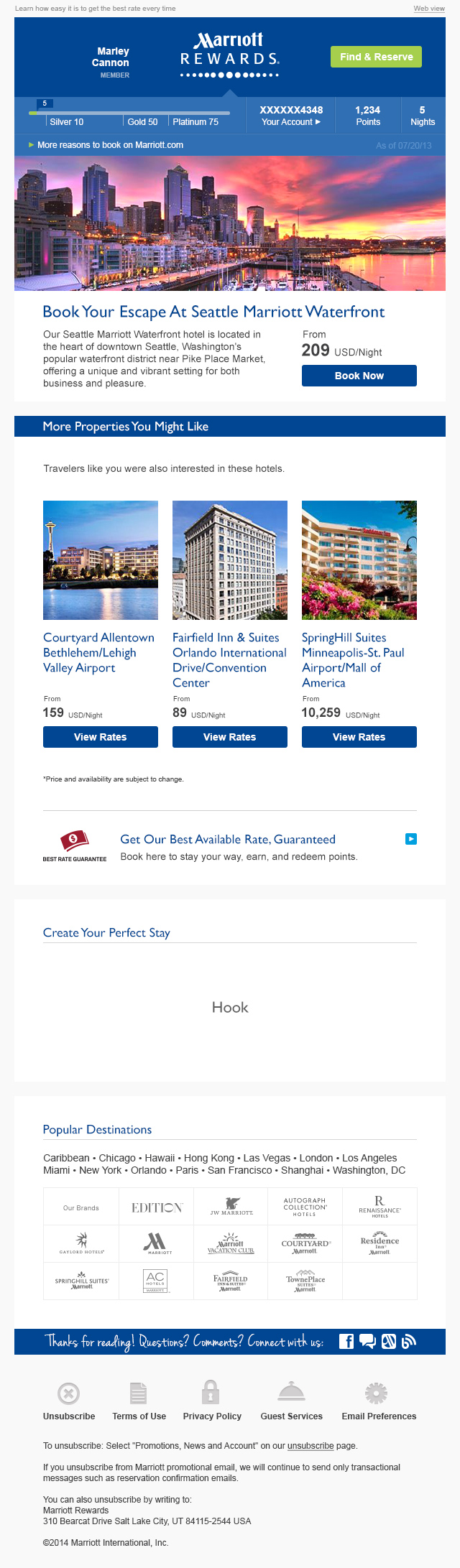This screenshot has height=1568, width=460.
Task: Open the Web view link
Action: point(429,9)
